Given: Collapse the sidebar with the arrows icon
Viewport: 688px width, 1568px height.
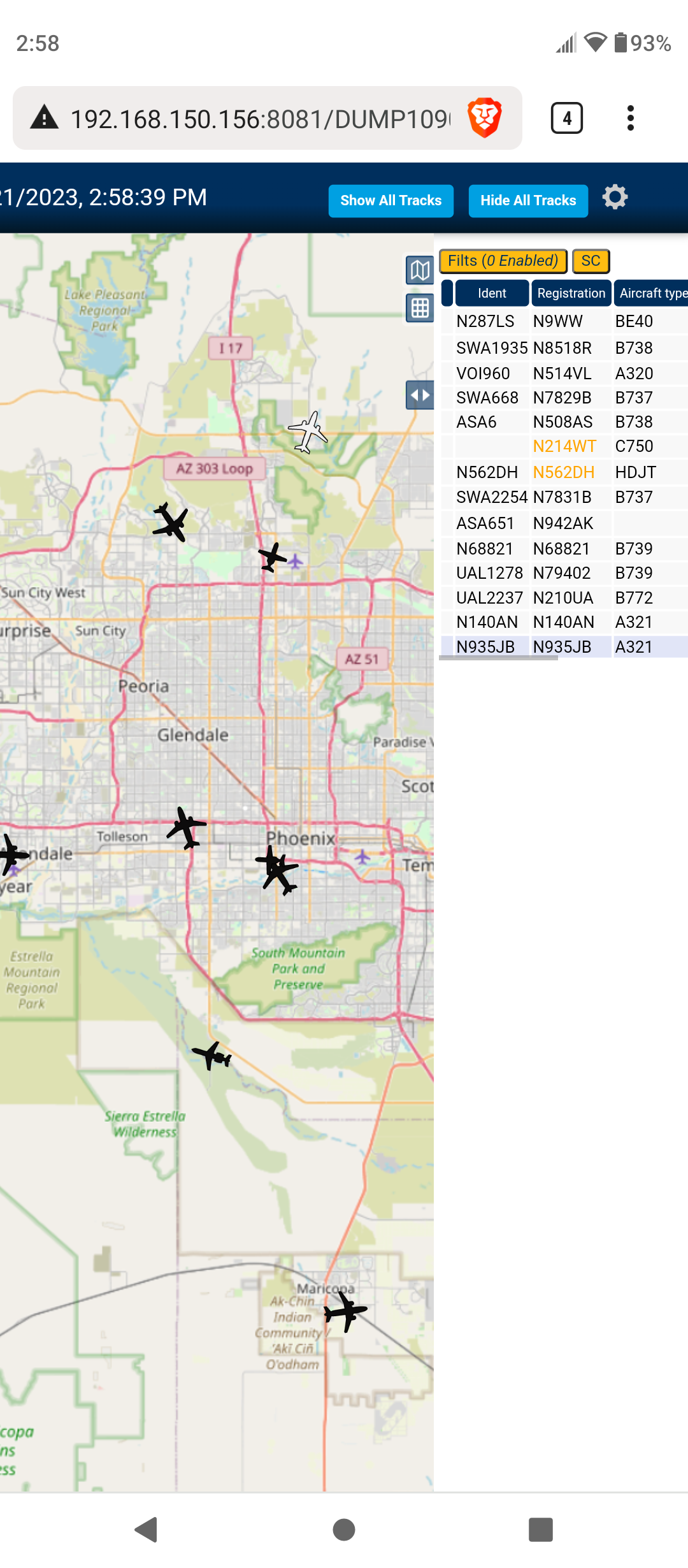Looking at the screenshot, I should [x=420, y=395].
